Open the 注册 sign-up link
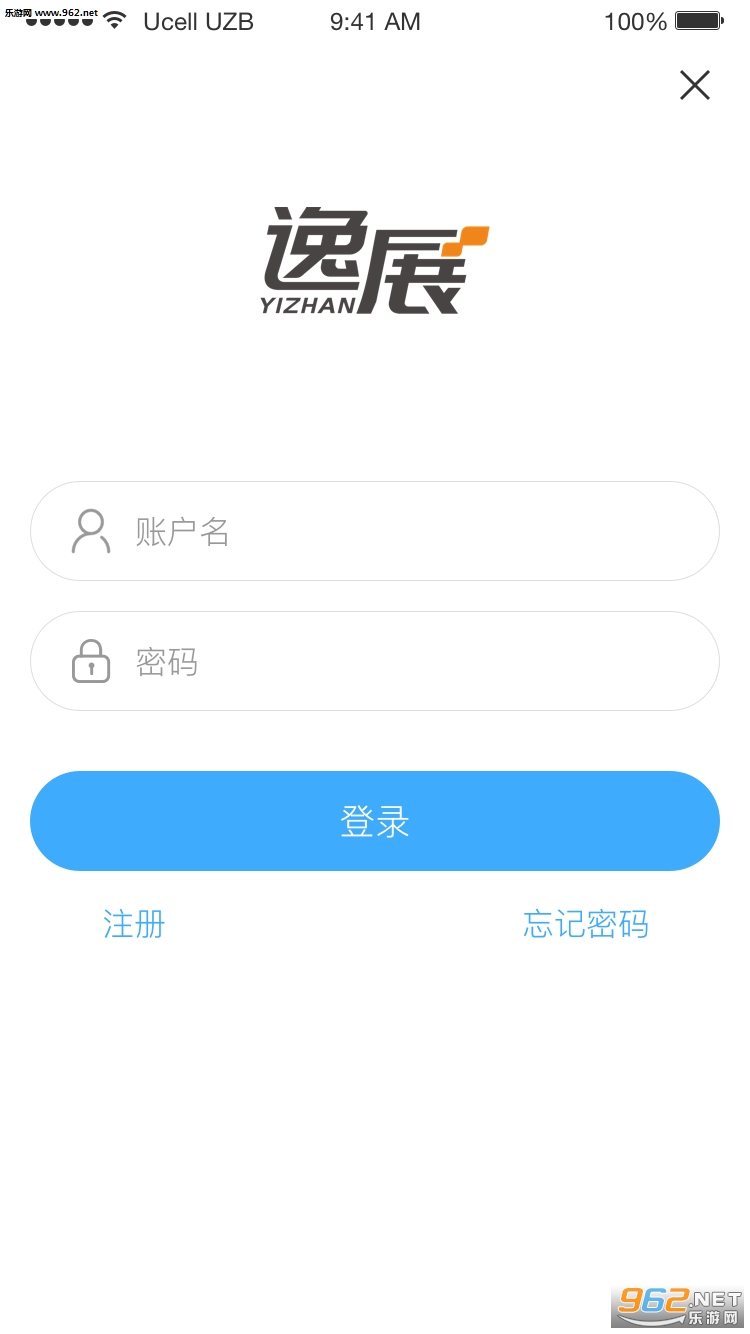The image size is (750, 1334). point(134,924)
